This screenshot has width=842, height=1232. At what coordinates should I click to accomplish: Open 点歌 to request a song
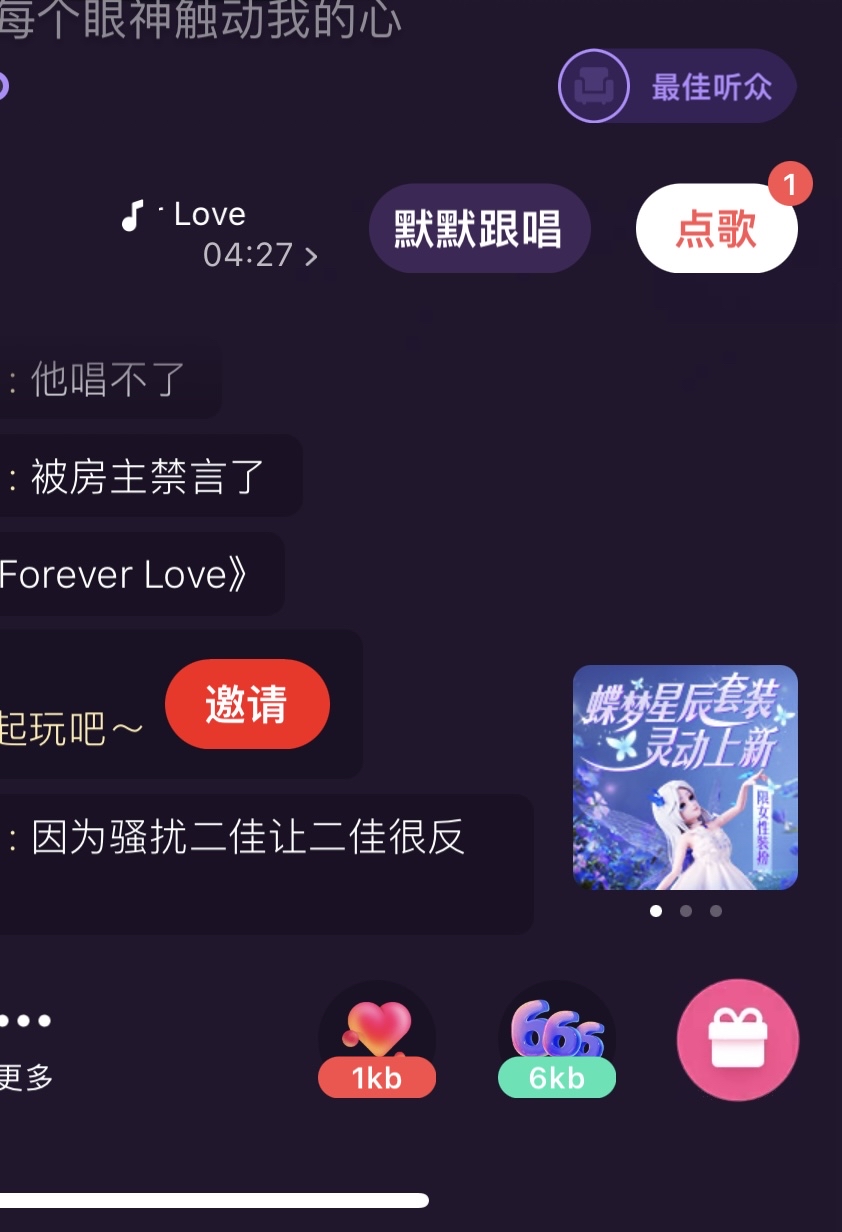point(716,229)
